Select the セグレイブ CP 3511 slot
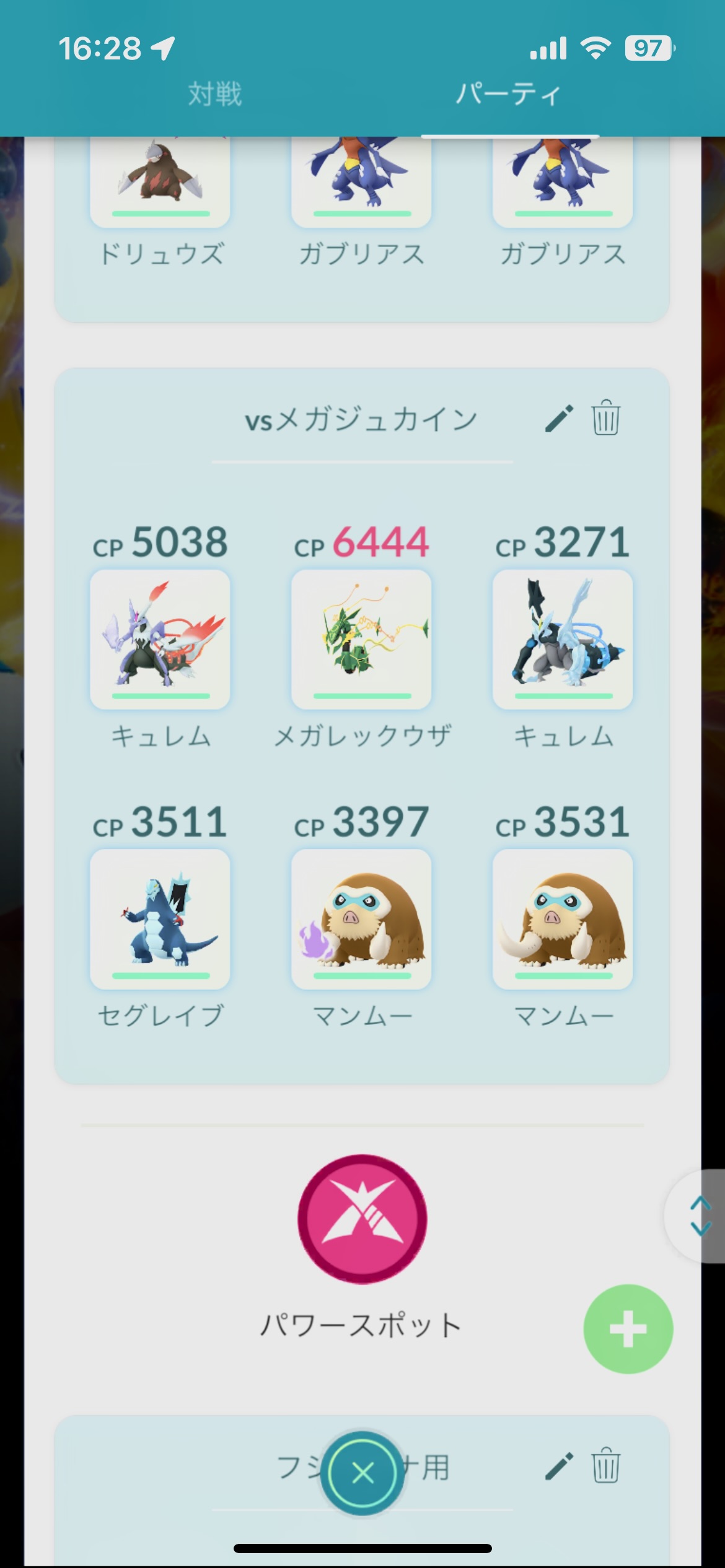 click(x=160, y=919)
